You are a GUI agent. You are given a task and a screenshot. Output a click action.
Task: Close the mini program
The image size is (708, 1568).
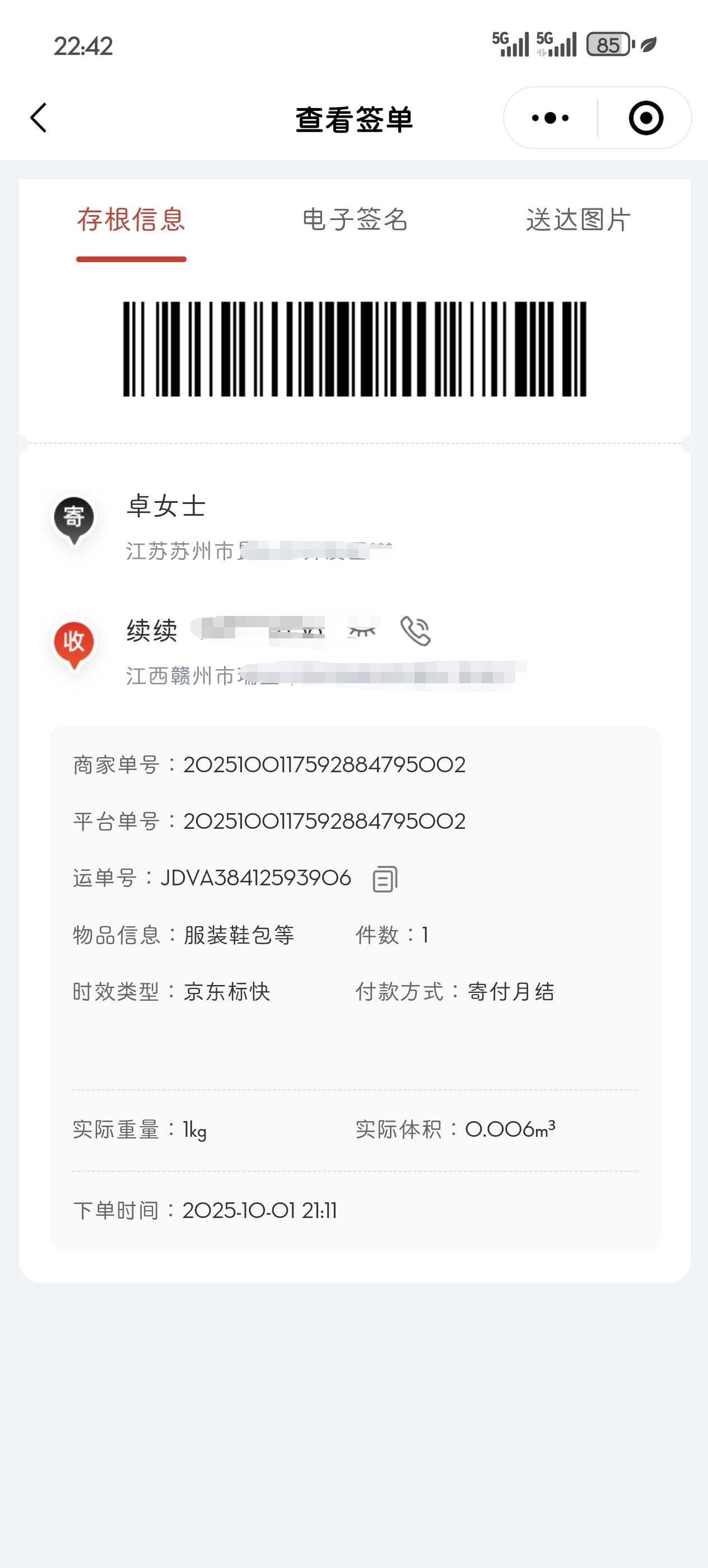645,118
